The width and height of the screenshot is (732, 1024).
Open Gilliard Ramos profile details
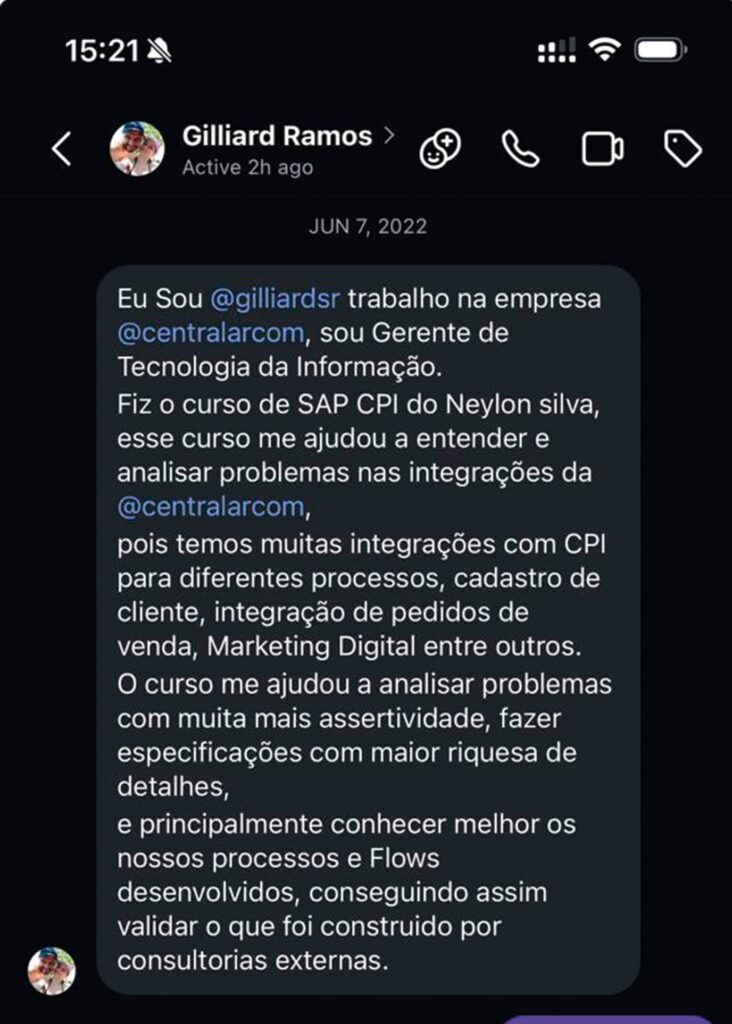click(277, 136)
